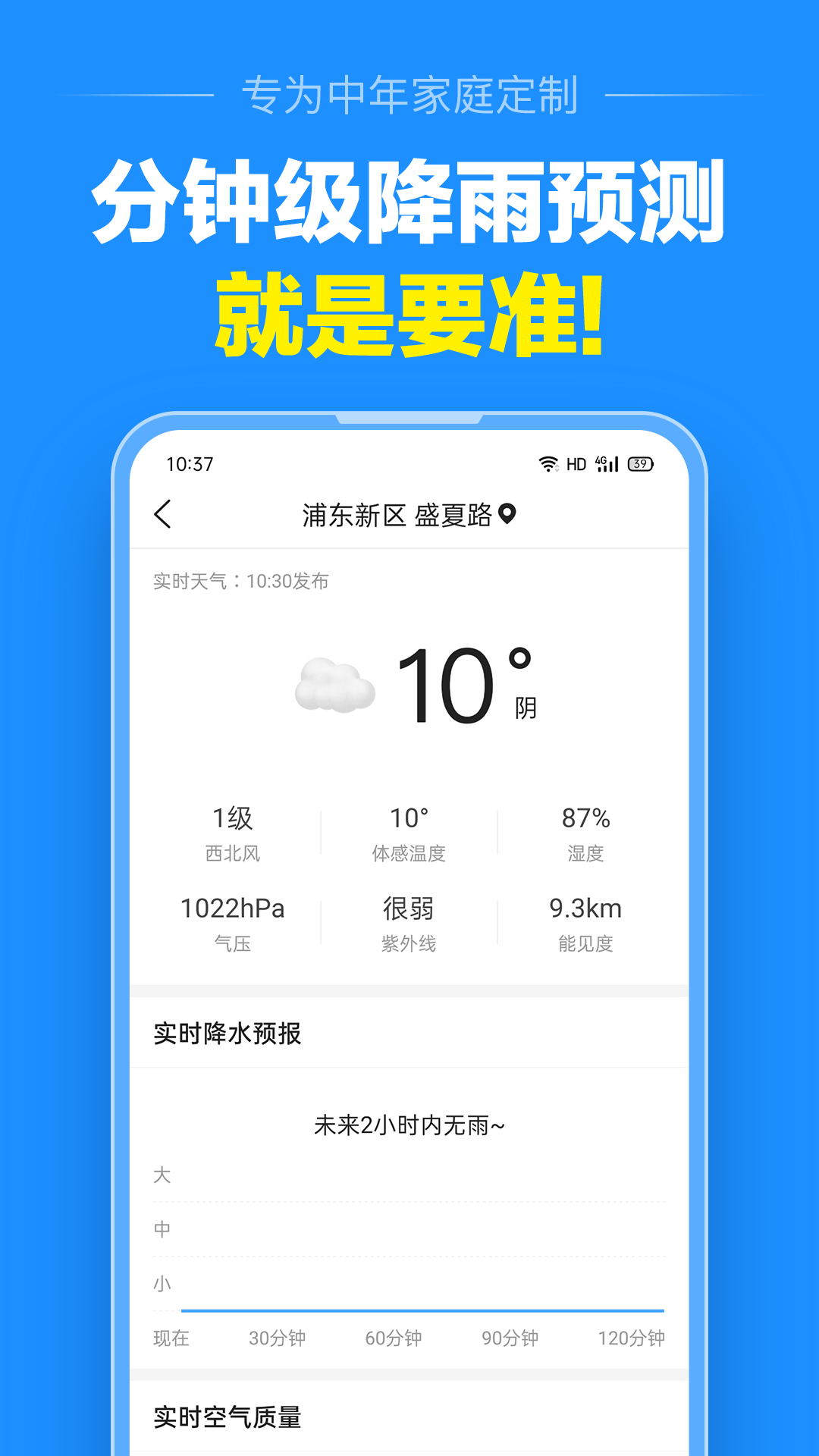This screenshot has height=1456, width=819.
Task: Expand the 实时空气质量 section
Action: pyautogui.click(x=226, y=1417)
